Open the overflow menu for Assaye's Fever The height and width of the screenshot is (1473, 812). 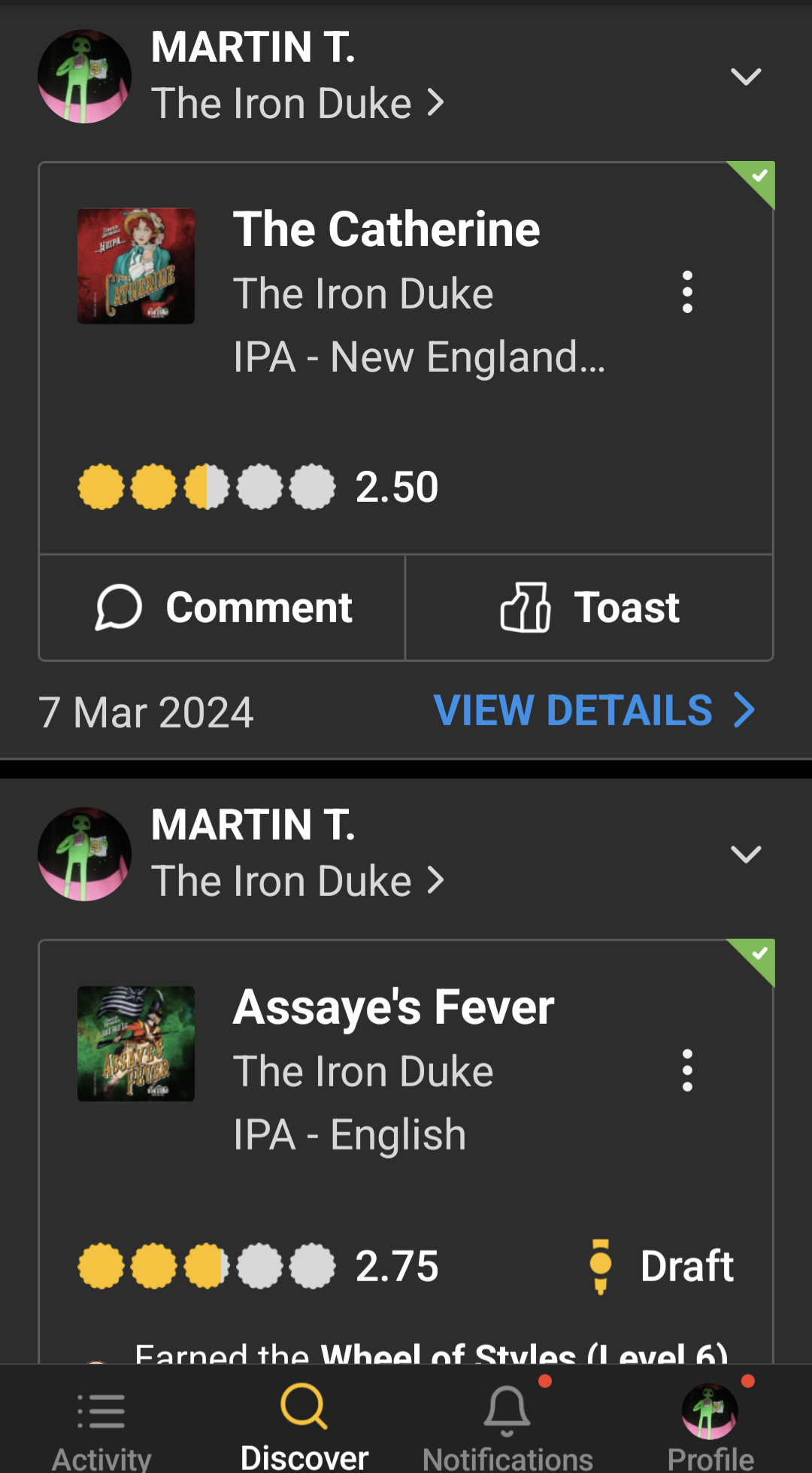pos(686,1070)
